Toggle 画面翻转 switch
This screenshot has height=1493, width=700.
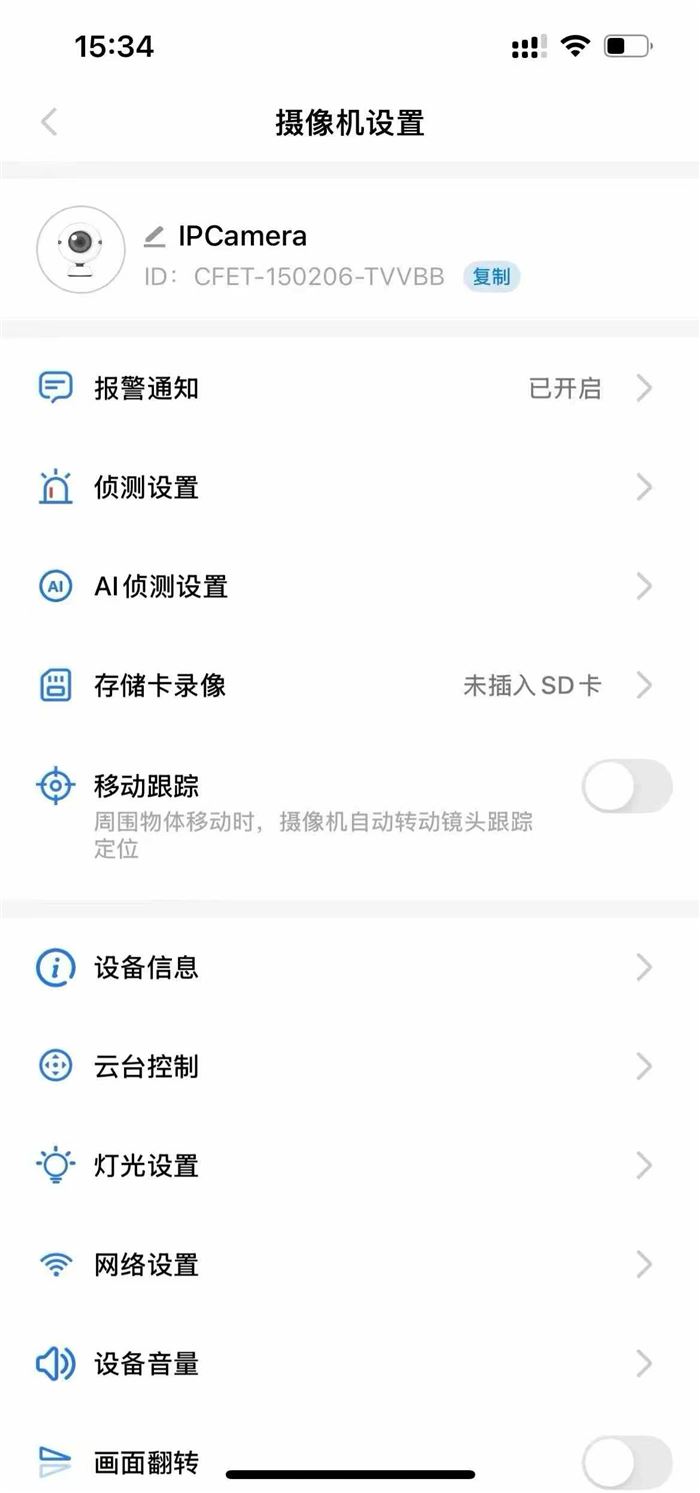pyautogui.click(x=627, y=1462)
